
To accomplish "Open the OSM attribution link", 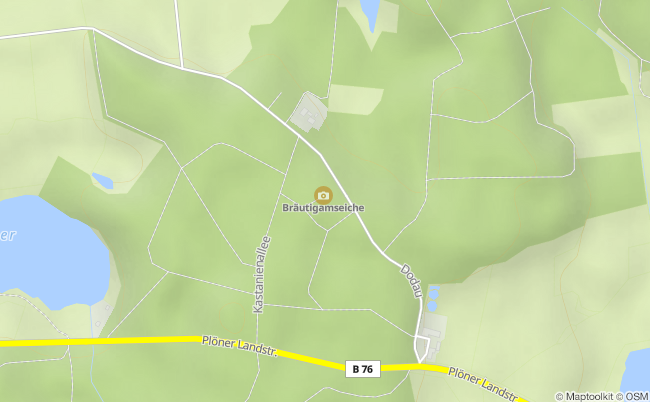I will point(637,396).
